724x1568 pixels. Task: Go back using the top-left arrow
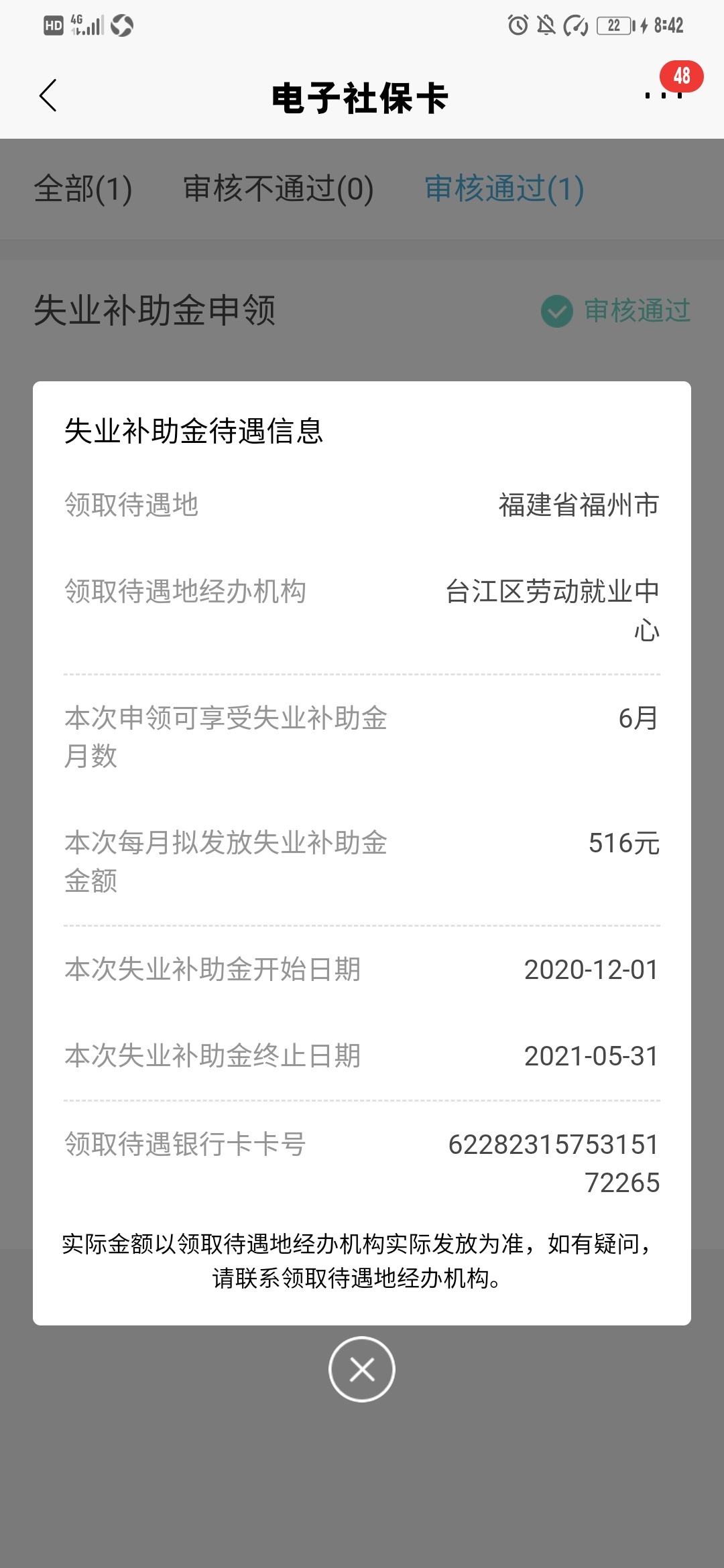[x=48, y=96]
